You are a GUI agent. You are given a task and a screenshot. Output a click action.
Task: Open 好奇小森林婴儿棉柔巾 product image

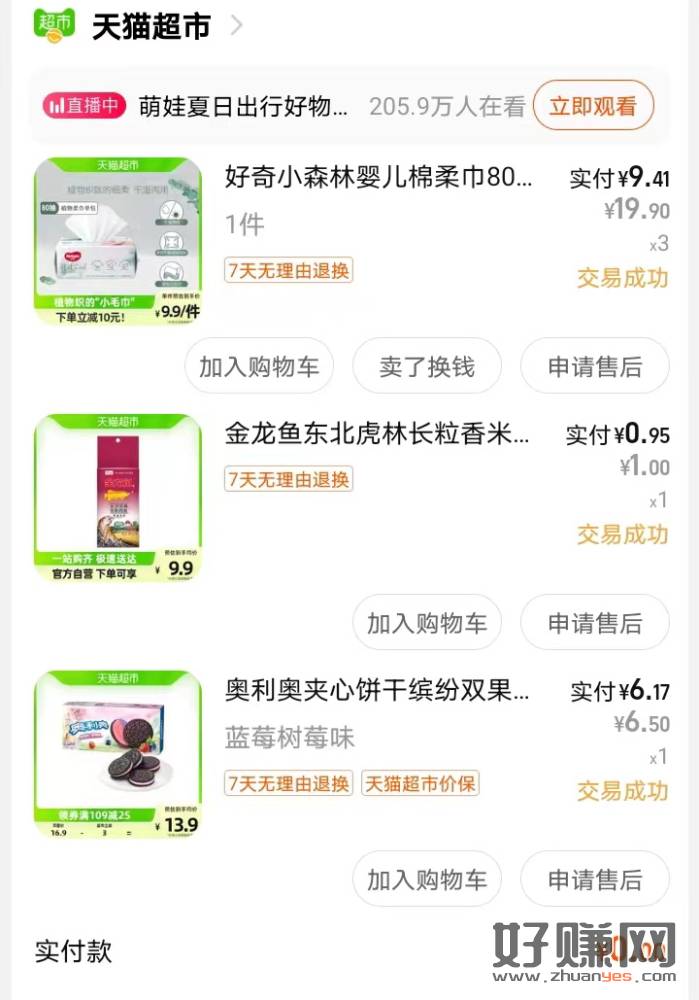118,240
